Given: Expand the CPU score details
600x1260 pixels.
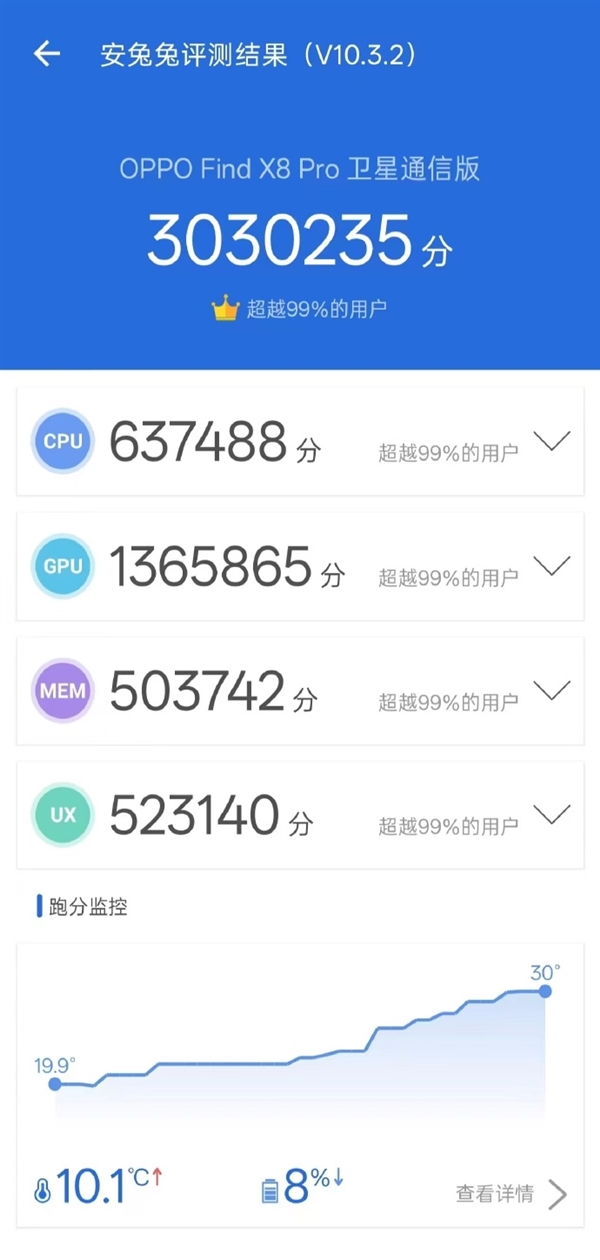Looking at the screenshot, I should pyautogui.click(x=551, y=441).
